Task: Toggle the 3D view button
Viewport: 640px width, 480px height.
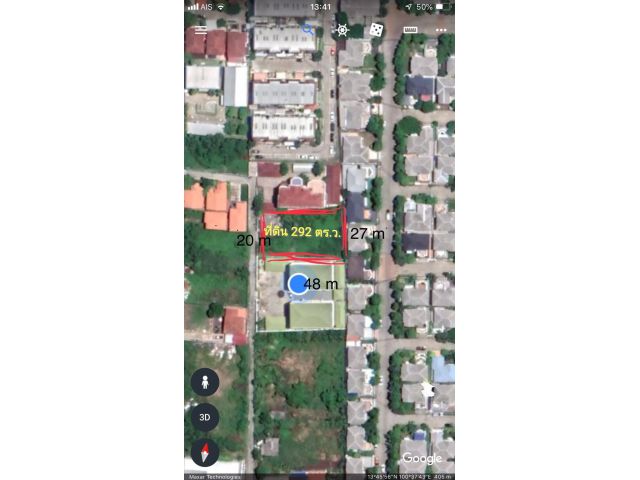Action: 205,417
